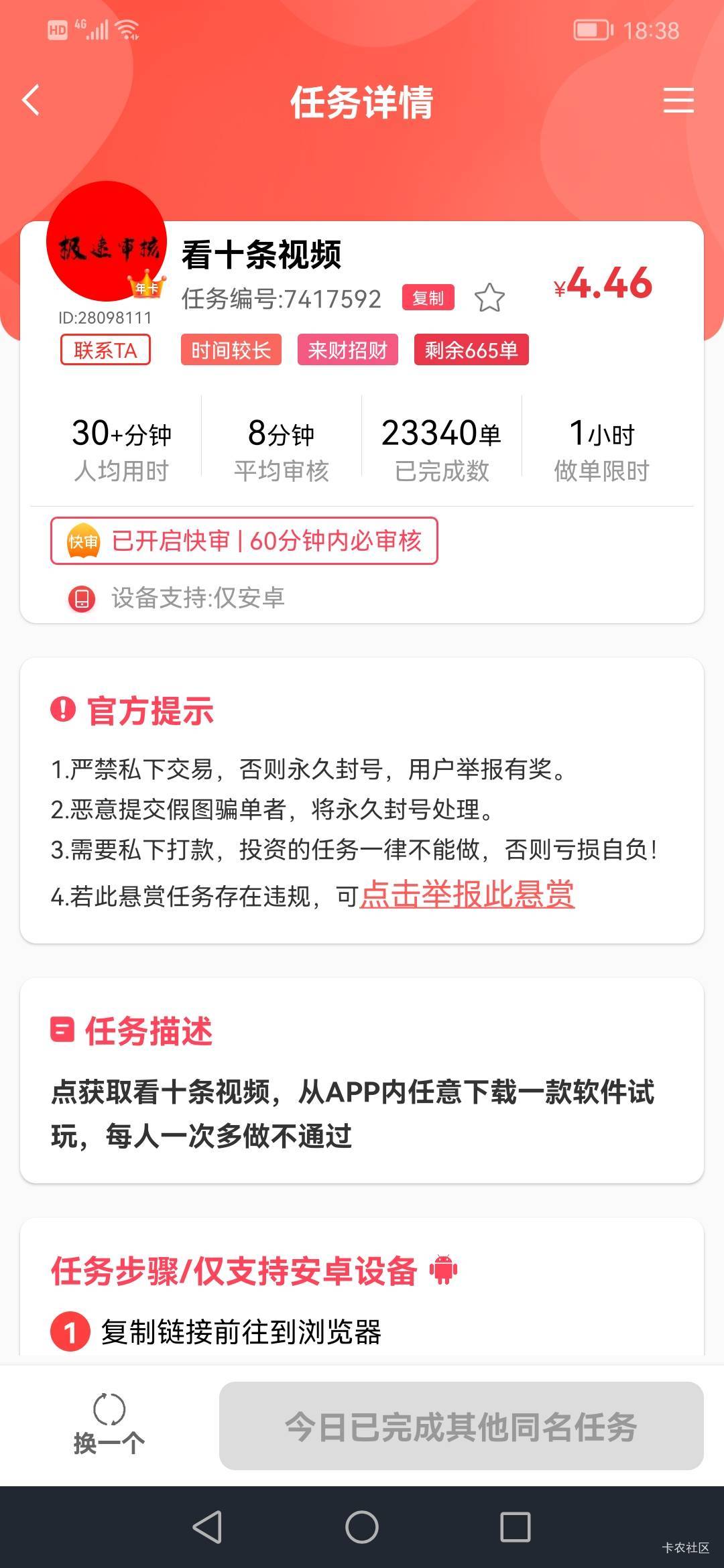The image size is (724, 1568).
Task: Tap the system home button
Action: pyautogui.click(x=362, y=1528)
